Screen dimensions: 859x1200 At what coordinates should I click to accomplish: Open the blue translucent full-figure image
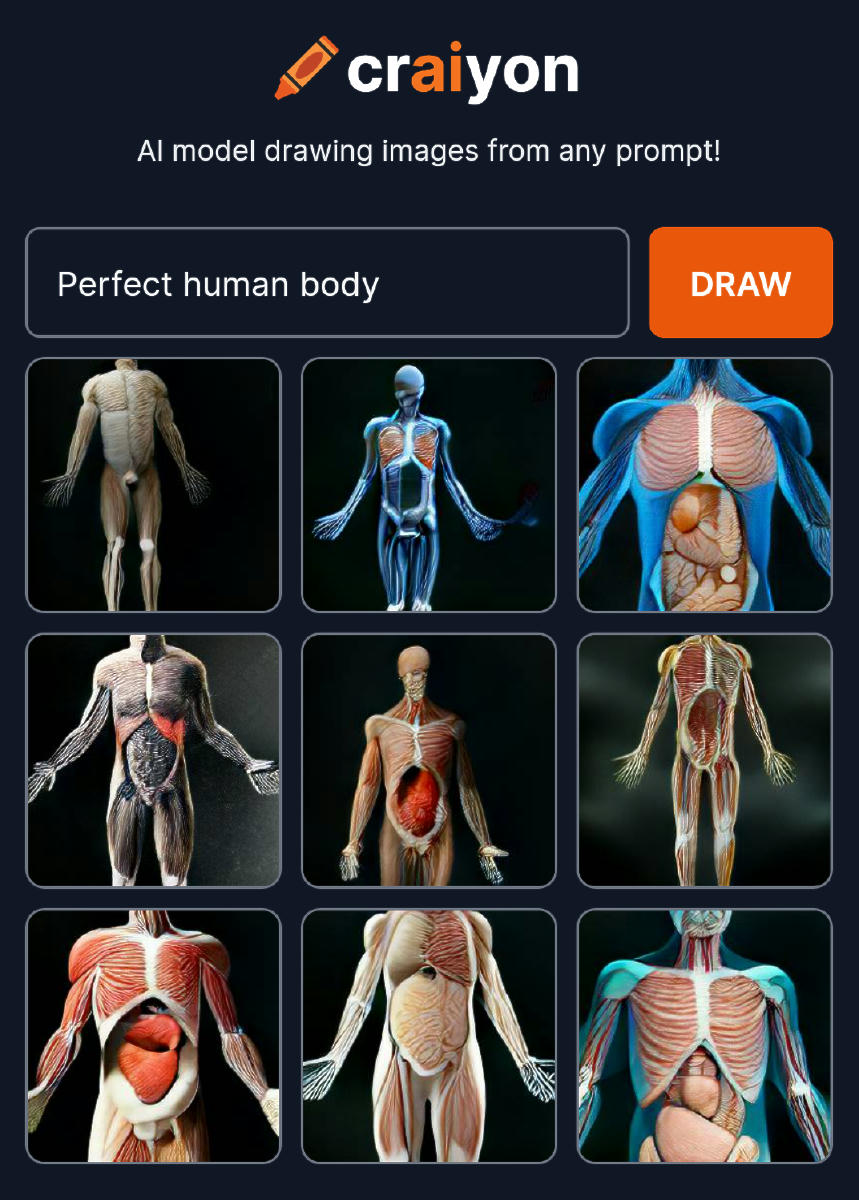(429, 485)
